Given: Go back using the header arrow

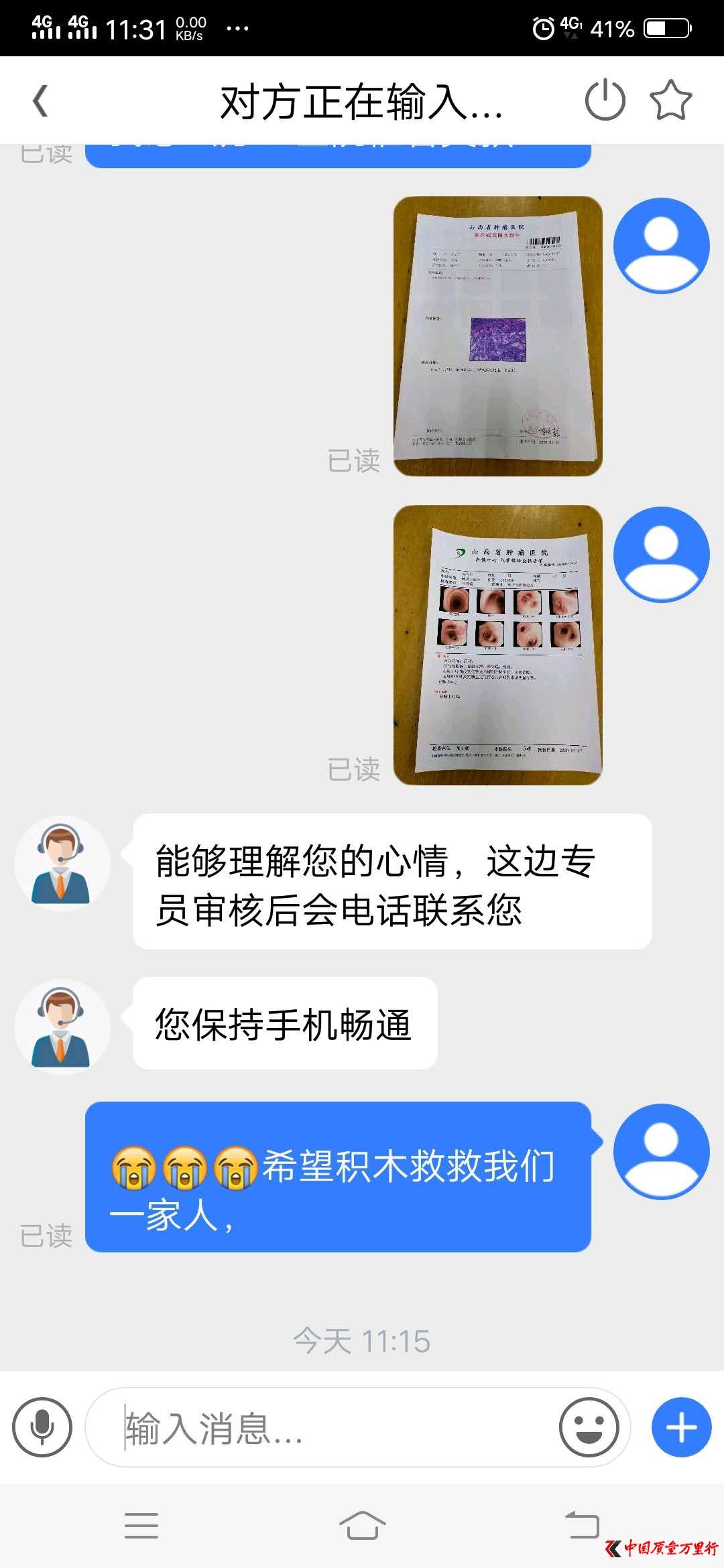Looking at the screenshot, I should tap(41, 101).
